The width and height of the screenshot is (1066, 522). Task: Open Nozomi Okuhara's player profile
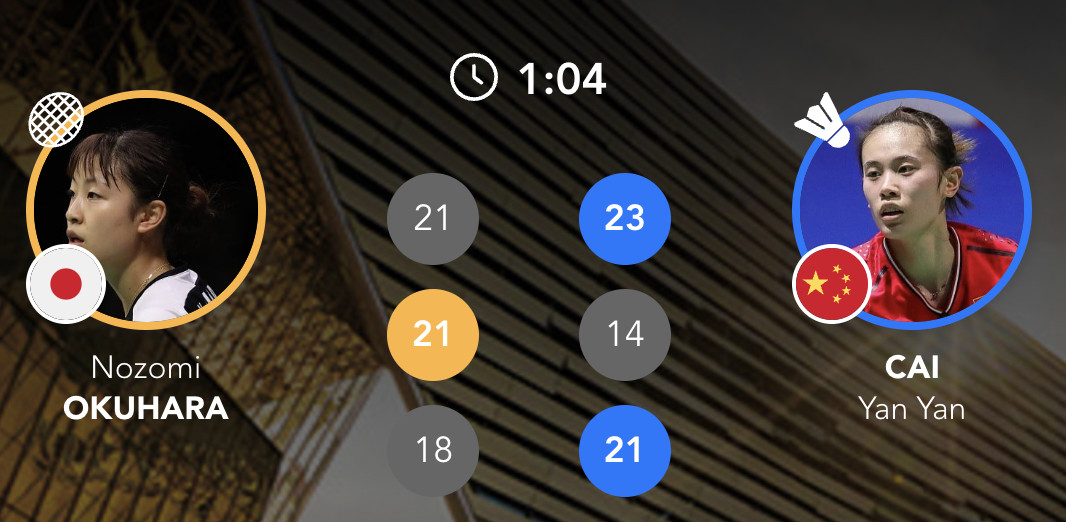click(146, 211)
